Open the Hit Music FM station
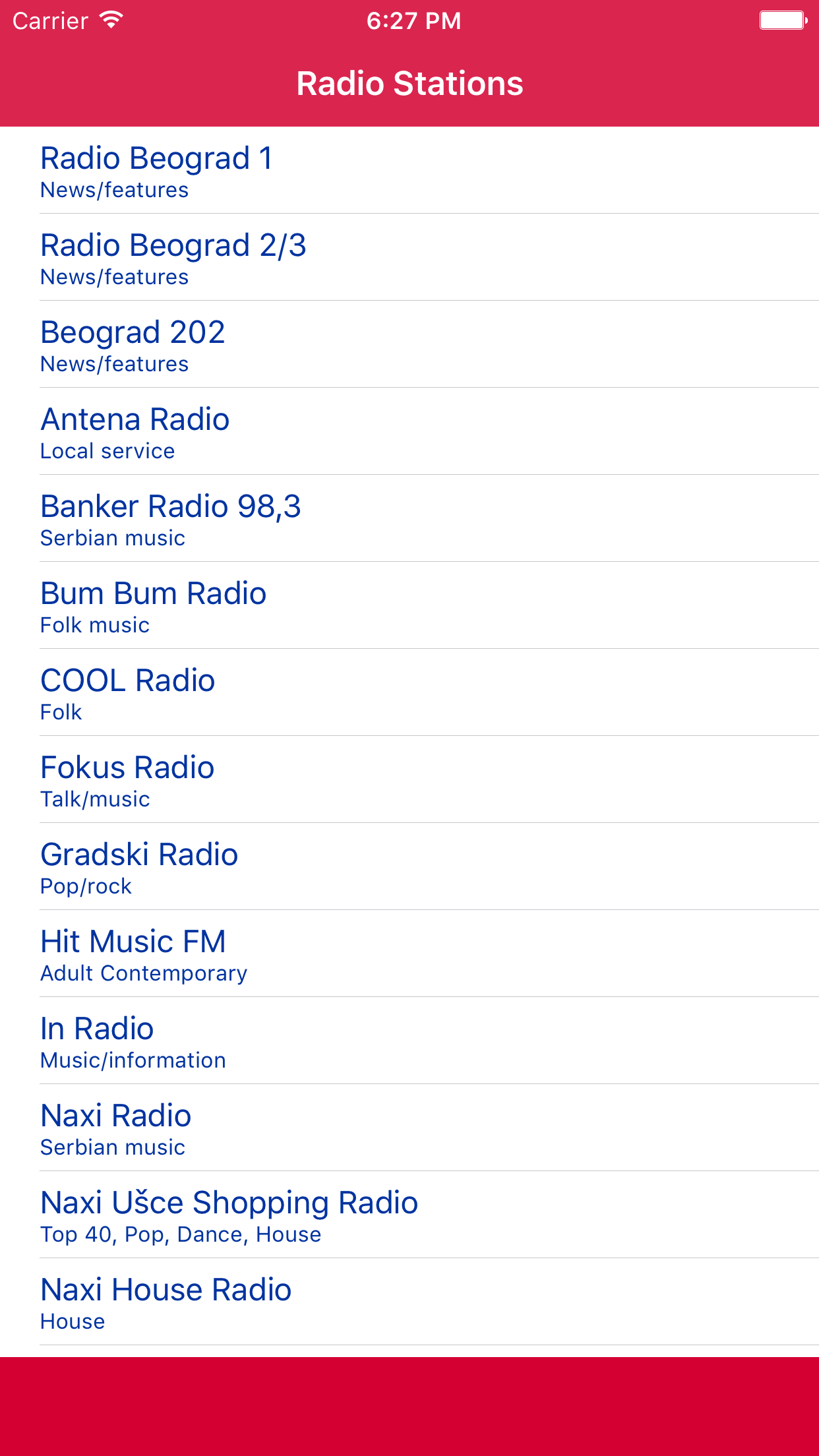Image resolution: width=819 pixels, height=1456 pixels. pos(409,954)
